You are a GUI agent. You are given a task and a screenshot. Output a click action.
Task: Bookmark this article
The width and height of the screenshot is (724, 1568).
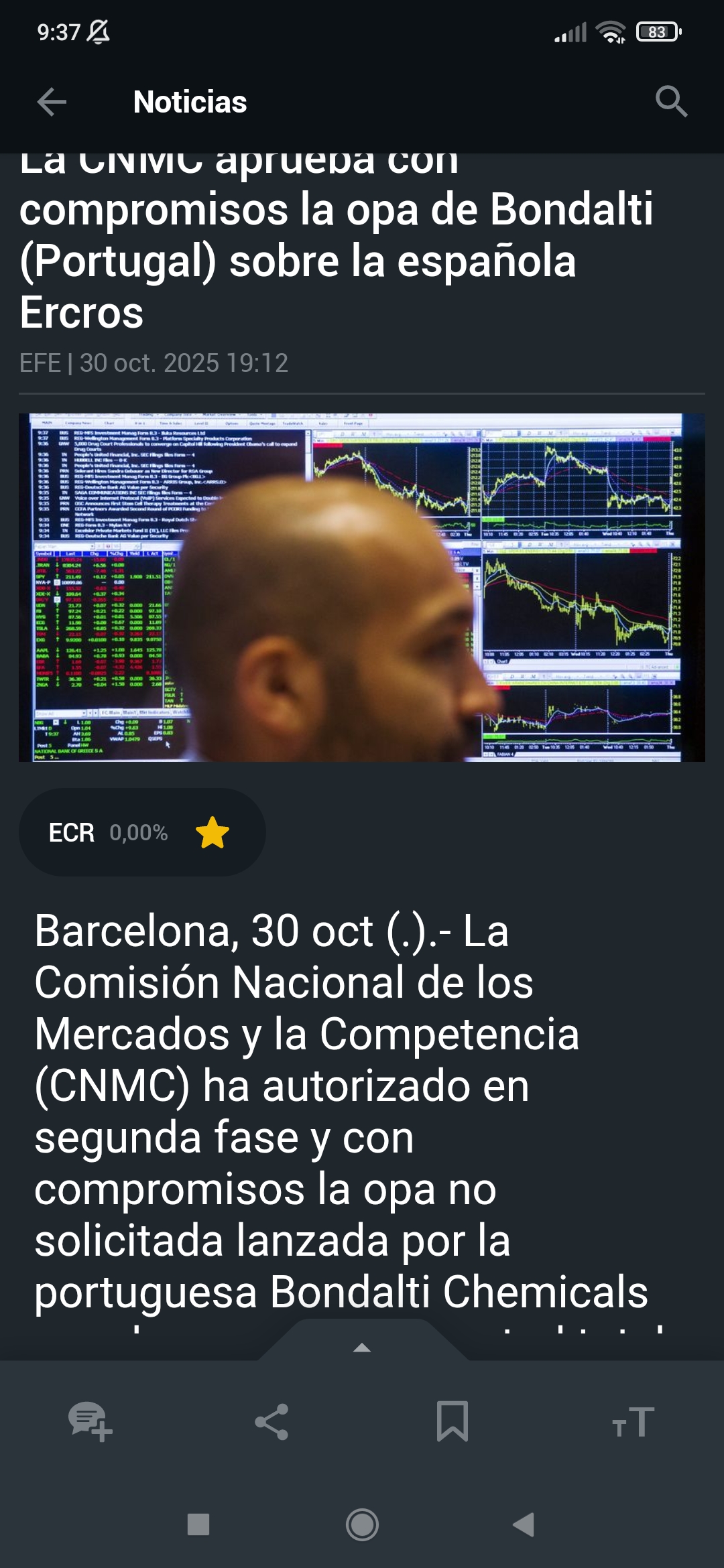(x=452, y=1421)
